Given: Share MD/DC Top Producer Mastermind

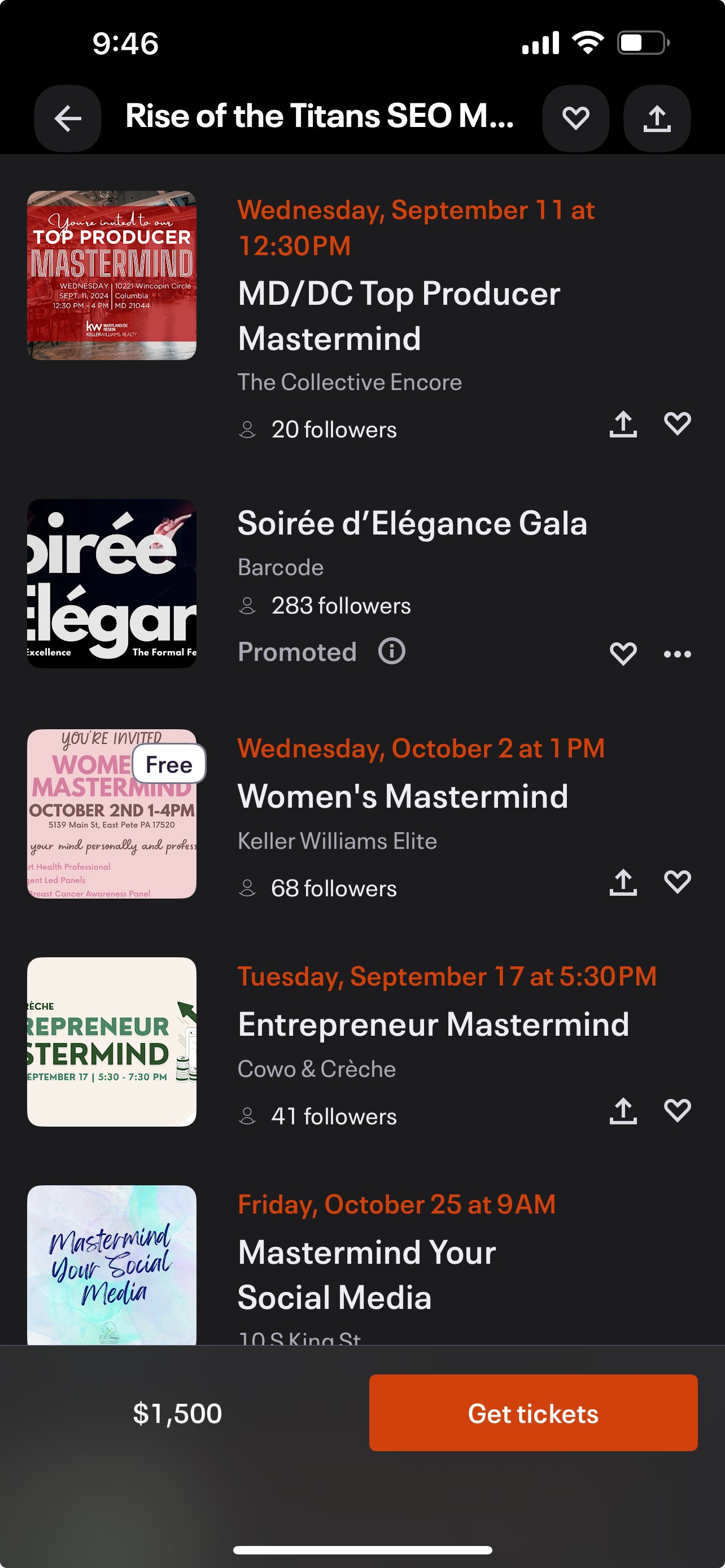Looking at the screenshot, I should [623, 424].
